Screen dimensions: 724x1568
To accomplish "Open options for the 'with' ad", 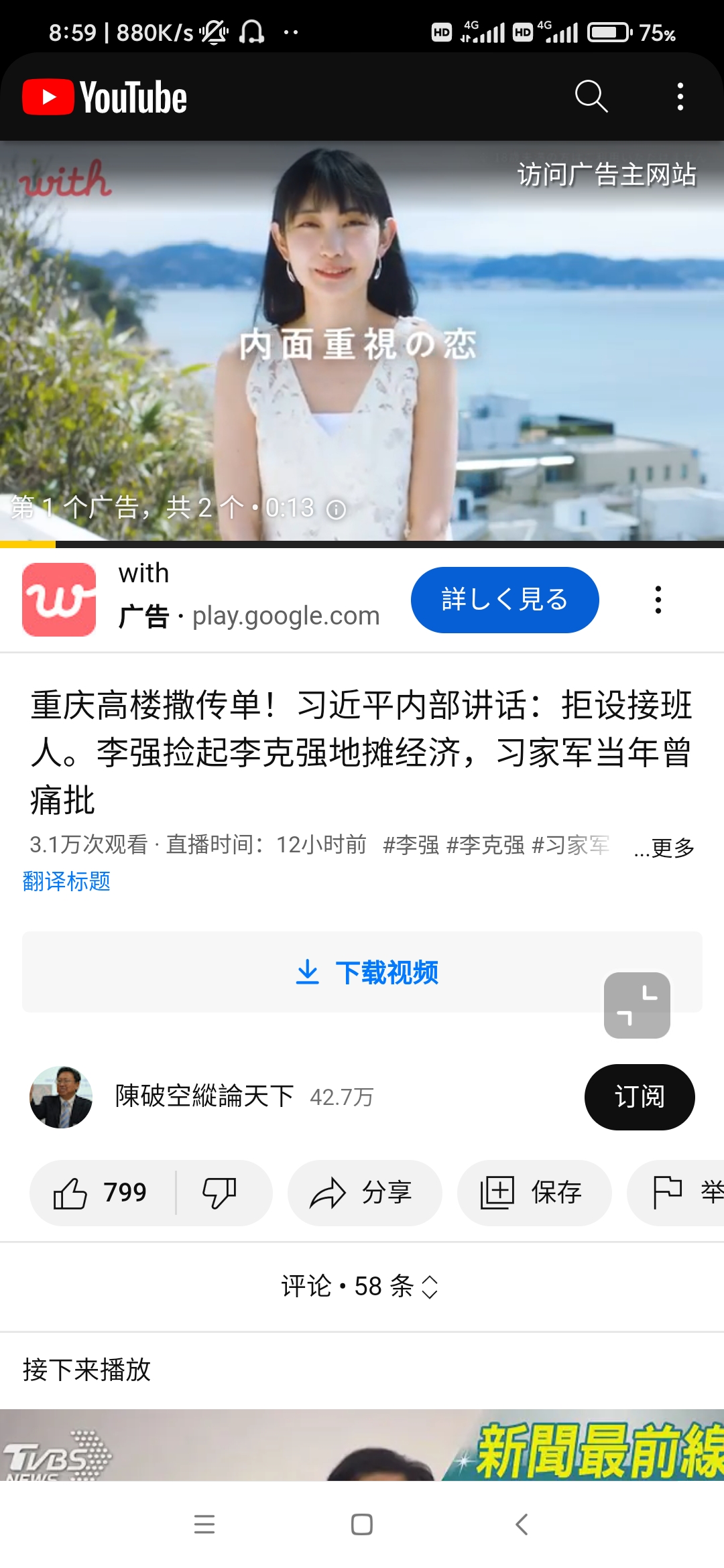I will click(x=658, y=600).
